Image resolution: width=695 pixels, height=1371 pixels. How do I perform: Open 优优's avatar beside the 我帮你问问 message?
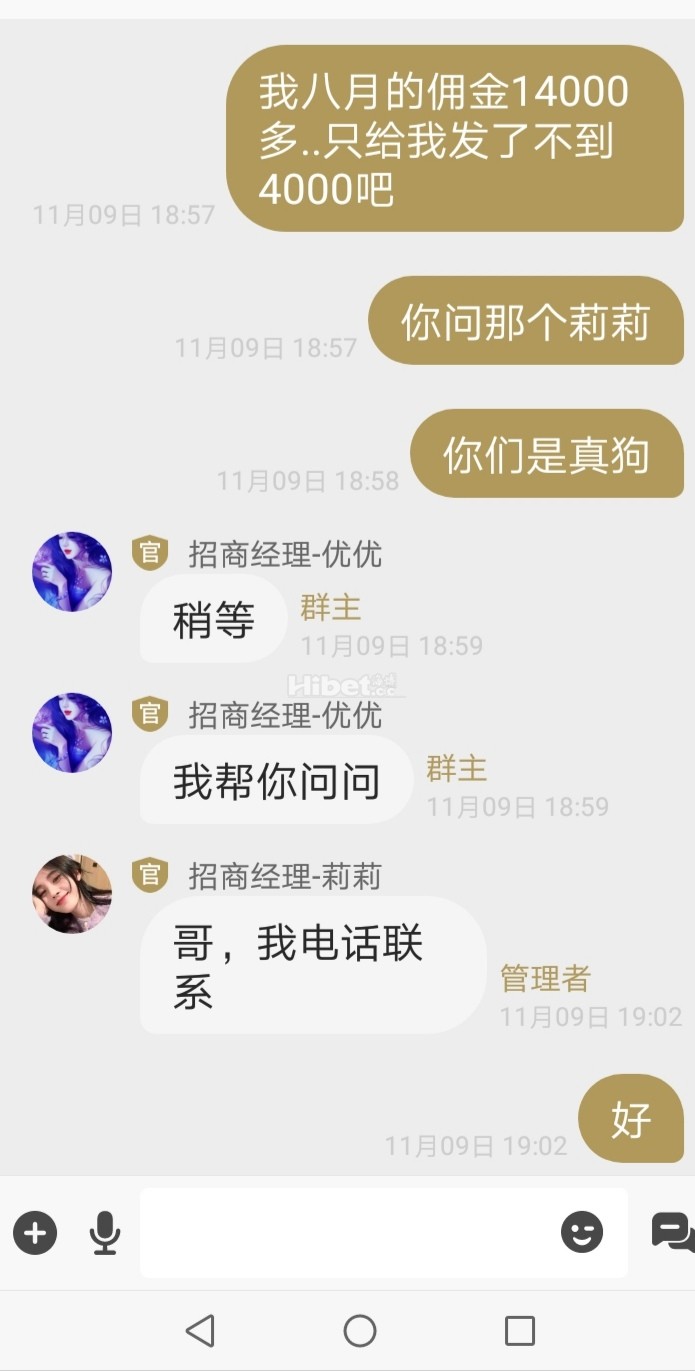tap(72, 732)
